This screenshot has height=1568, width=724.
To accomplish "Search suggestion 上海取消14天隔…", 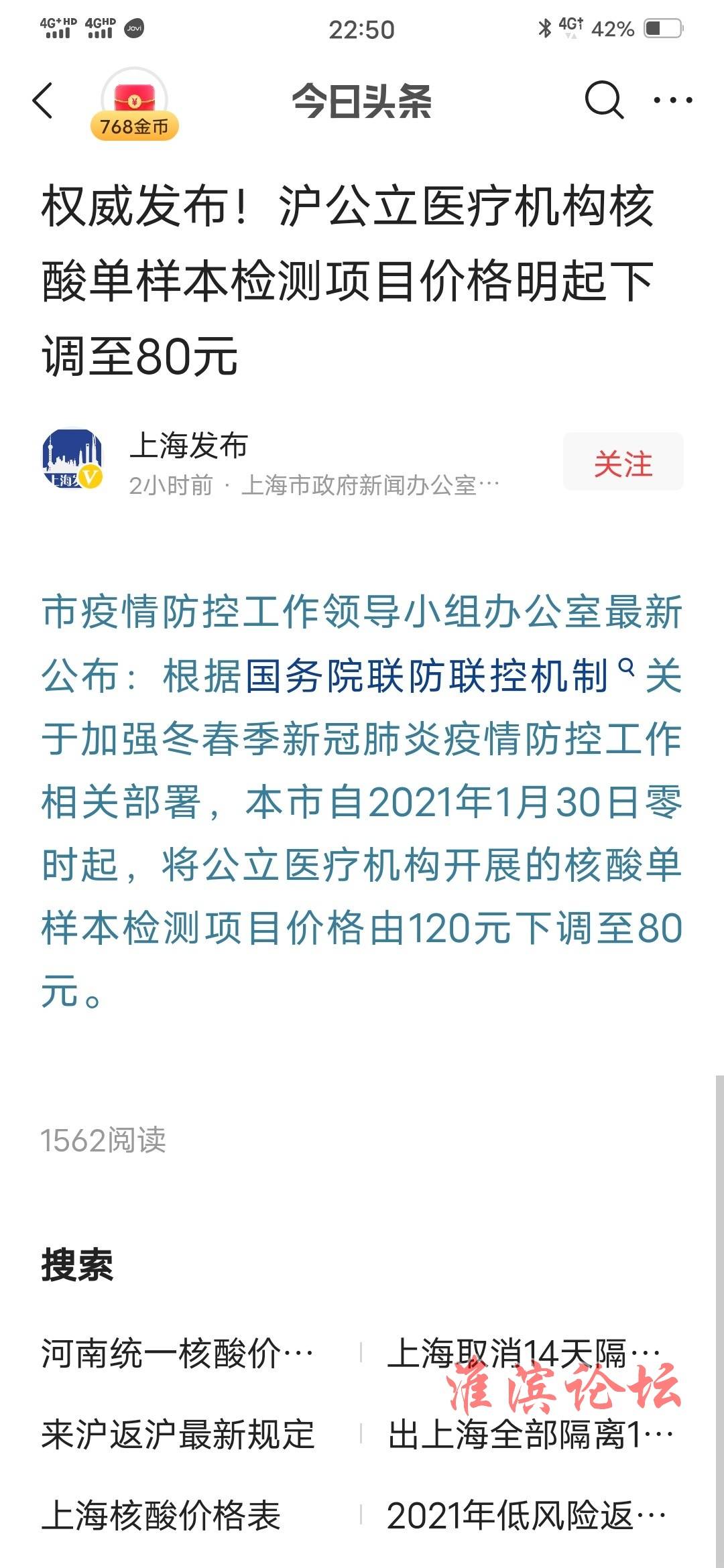I will click(x=524, y=1352).
